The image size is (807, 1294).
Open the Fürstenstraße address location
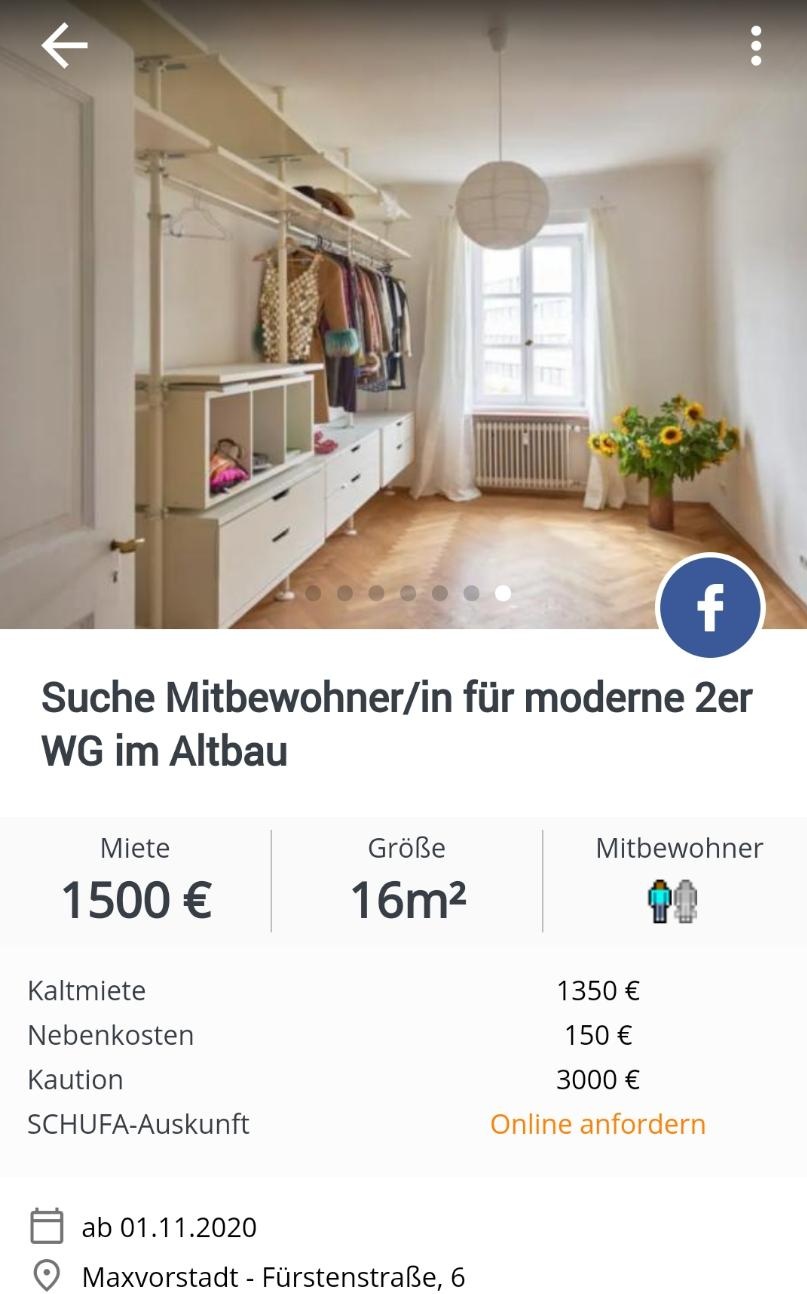[273, 1277]
